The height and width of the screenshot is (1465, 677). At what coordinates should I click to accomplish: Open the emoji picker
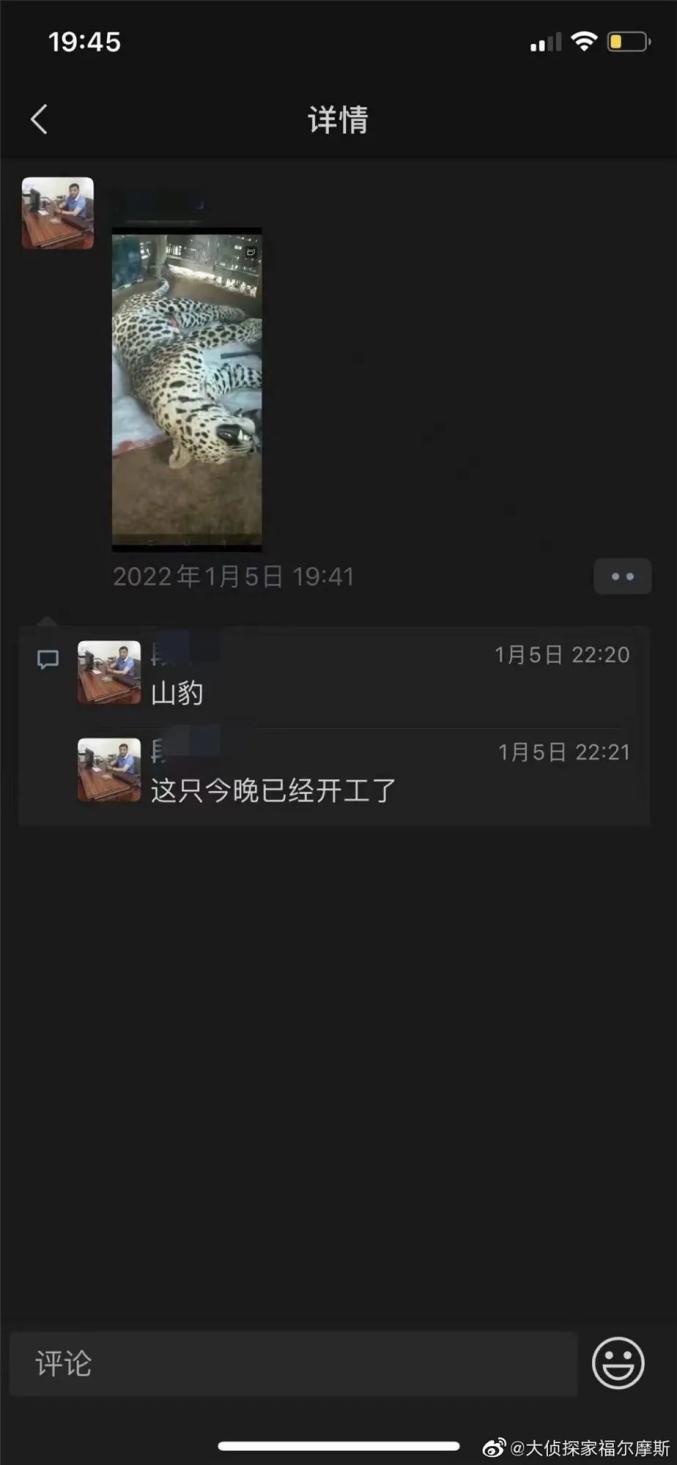[x=618, y=1363]
